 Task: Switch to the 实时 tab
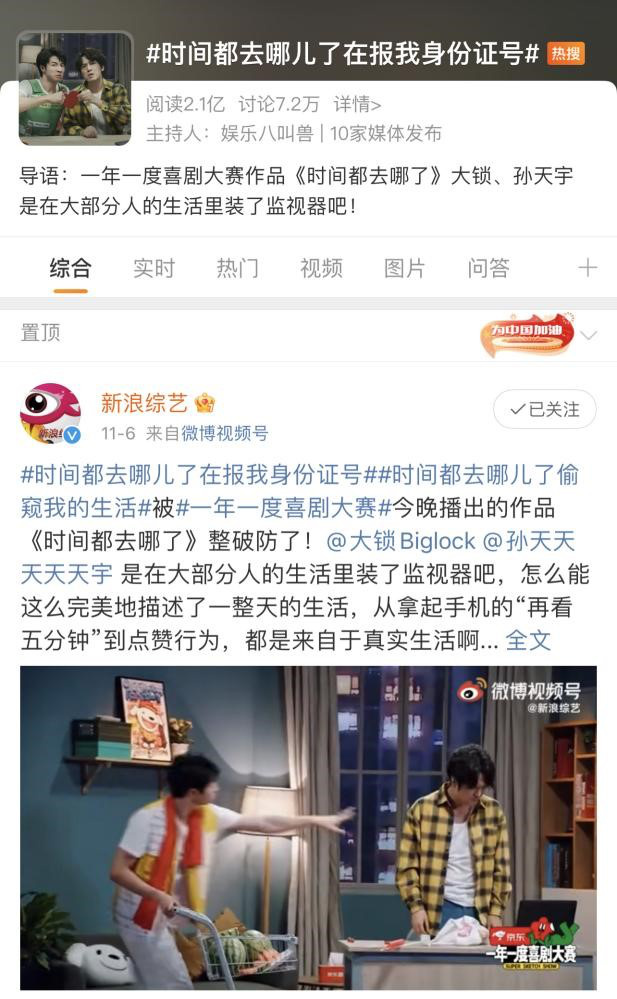coord(154,268)
